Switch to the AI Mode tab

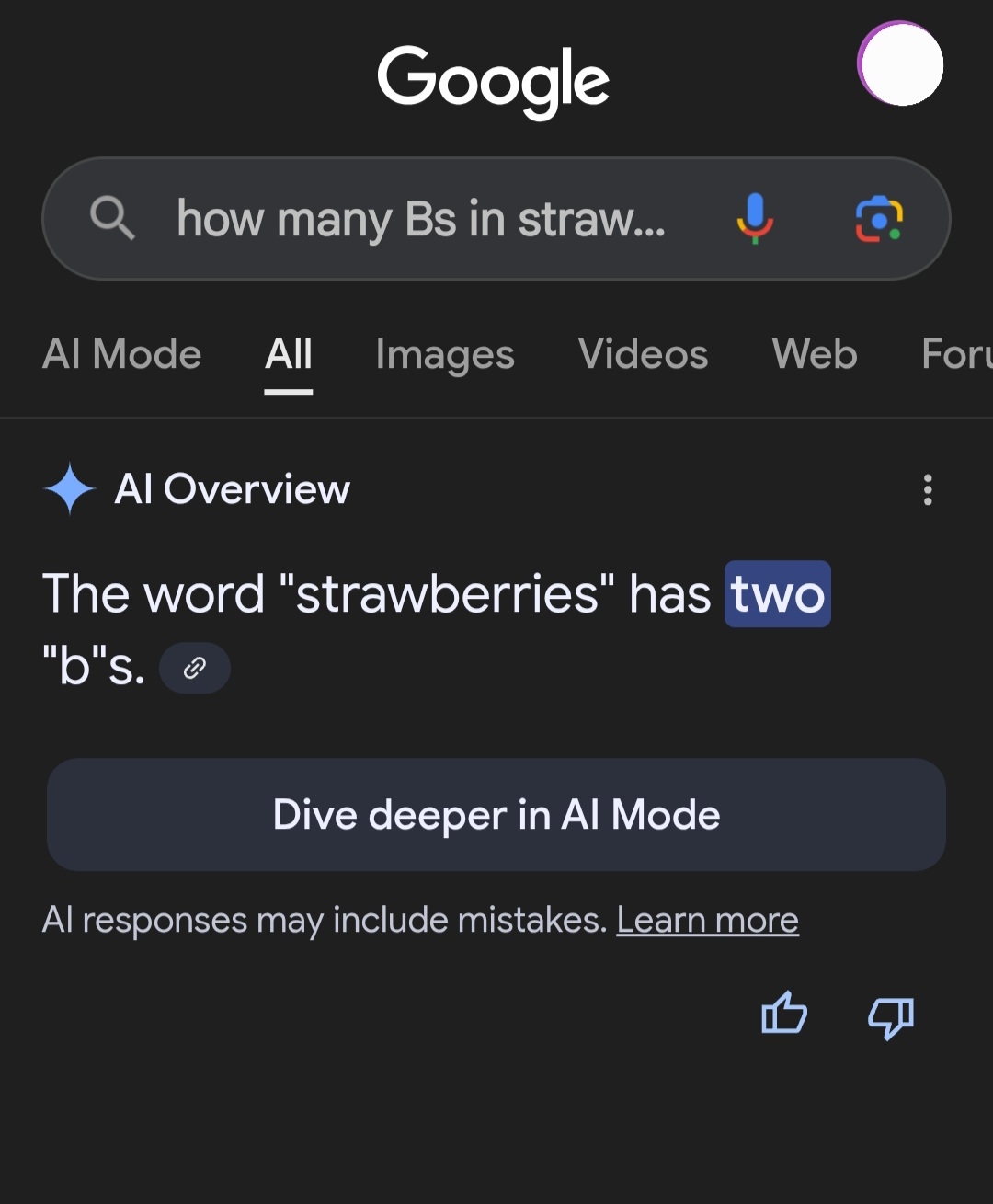click(121, 355)
